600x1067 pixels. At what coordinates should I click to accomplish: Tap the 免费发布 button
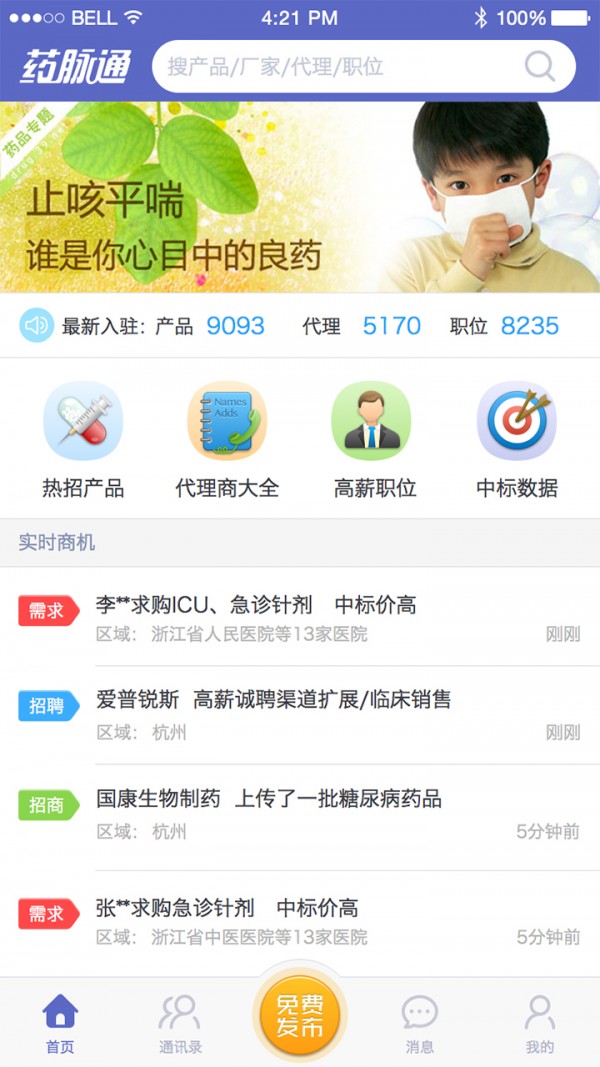click(x=300, y=1015)
